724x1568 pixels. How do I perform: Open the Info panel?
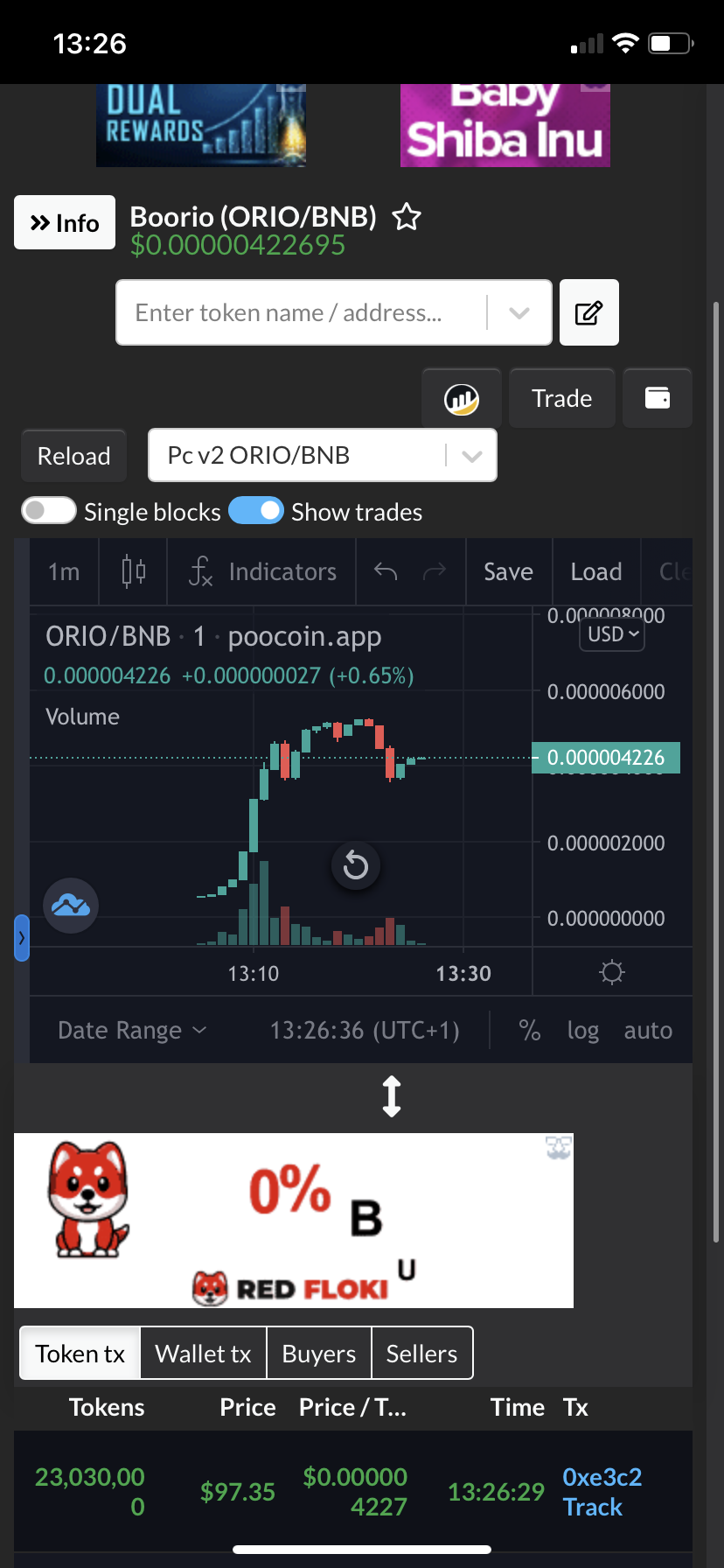65,222
